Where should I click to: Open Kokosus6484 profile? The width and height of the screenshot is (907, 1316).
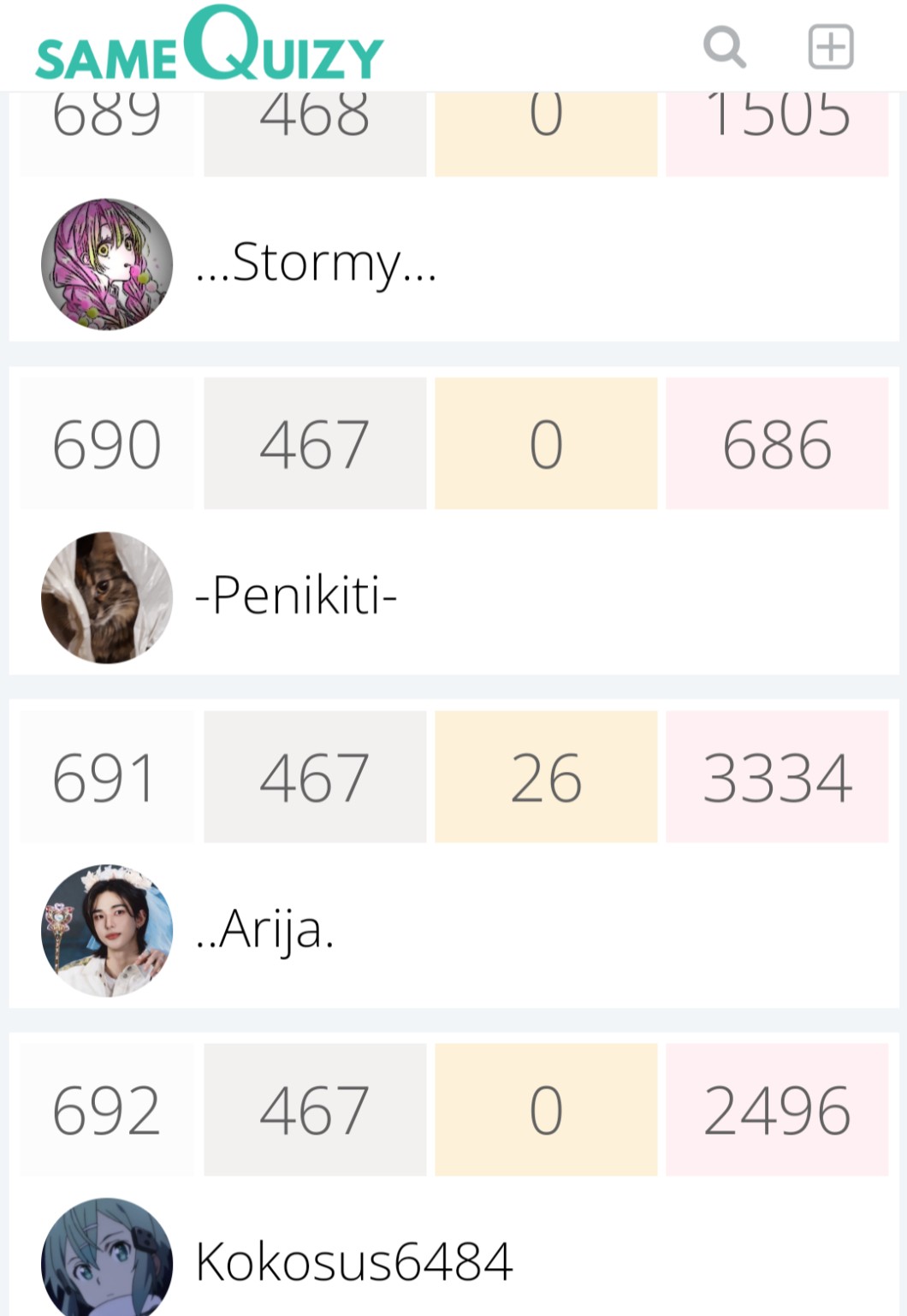coord(354,1262)
